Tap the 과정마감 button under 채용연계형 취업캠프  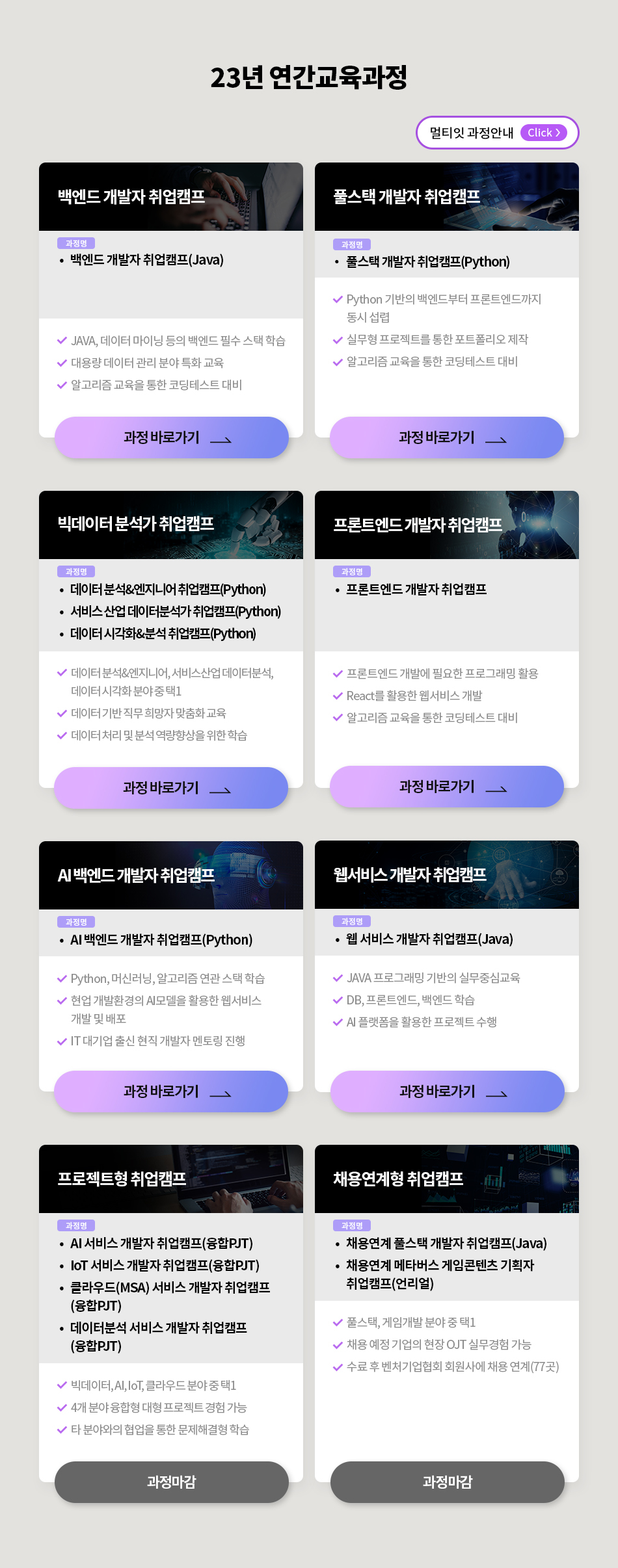tap(447, 1482)
